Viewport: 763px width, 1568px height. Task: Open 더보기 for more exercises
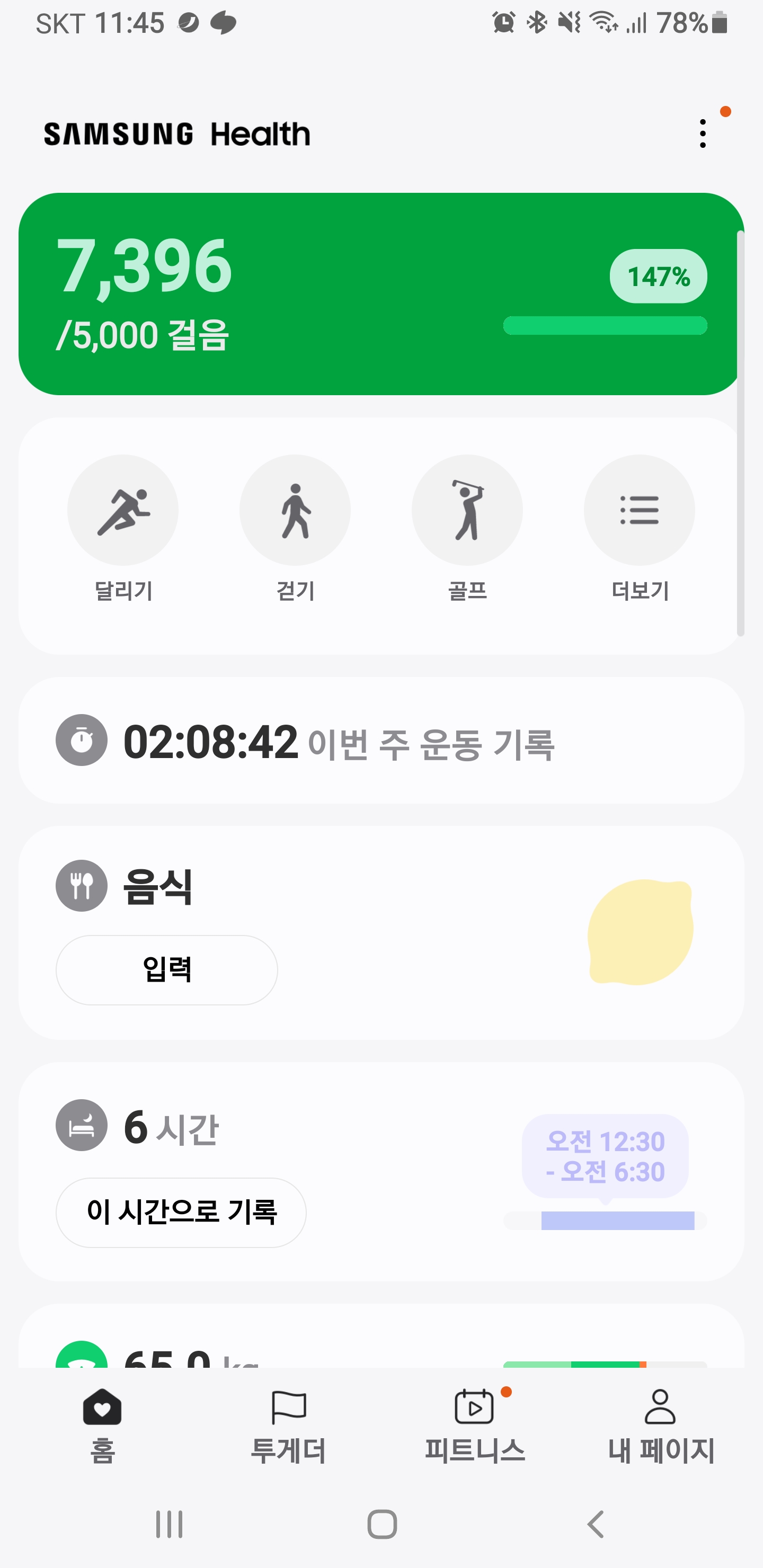[x=639, y=510]
